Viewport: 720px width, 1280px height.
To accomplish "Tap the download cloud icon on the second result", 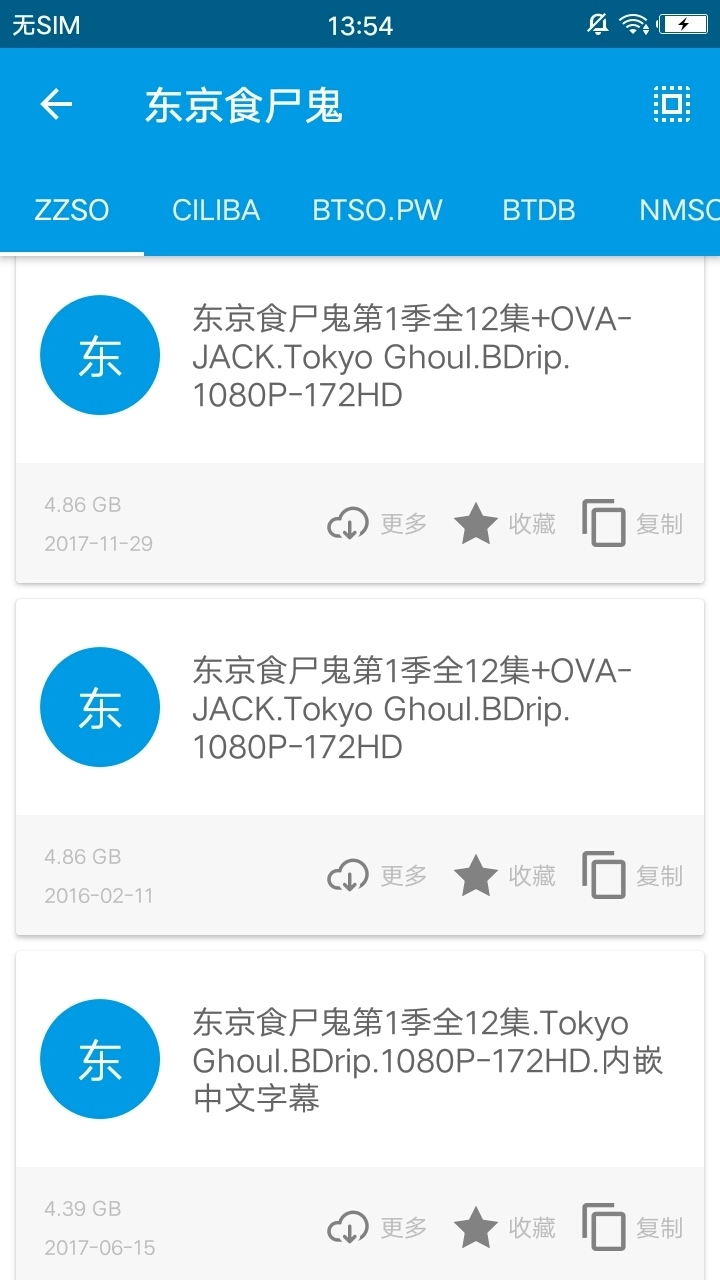I will coord(349,874).
